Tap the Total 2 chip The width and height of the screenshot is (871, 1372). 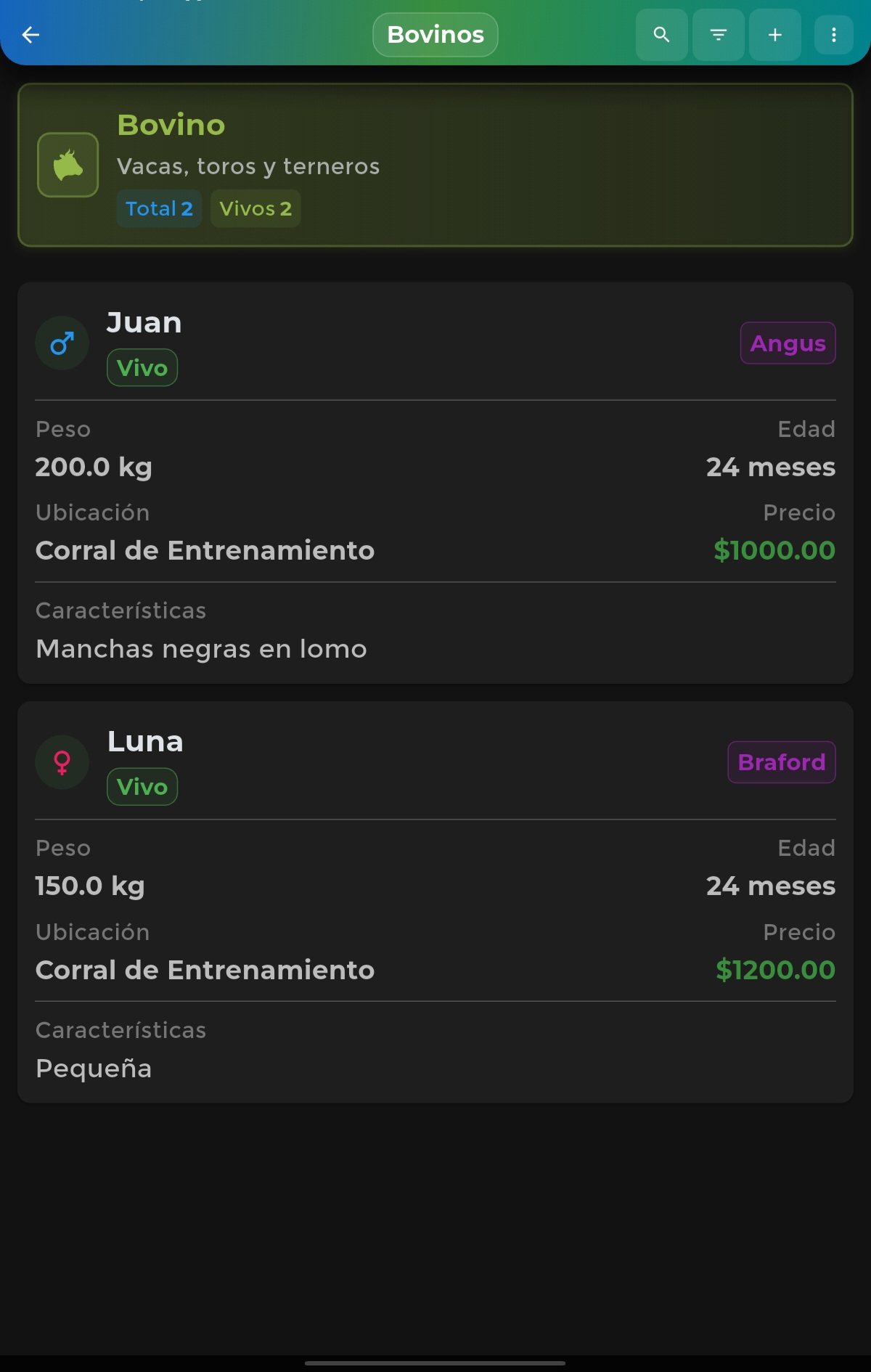click(159, 208)
